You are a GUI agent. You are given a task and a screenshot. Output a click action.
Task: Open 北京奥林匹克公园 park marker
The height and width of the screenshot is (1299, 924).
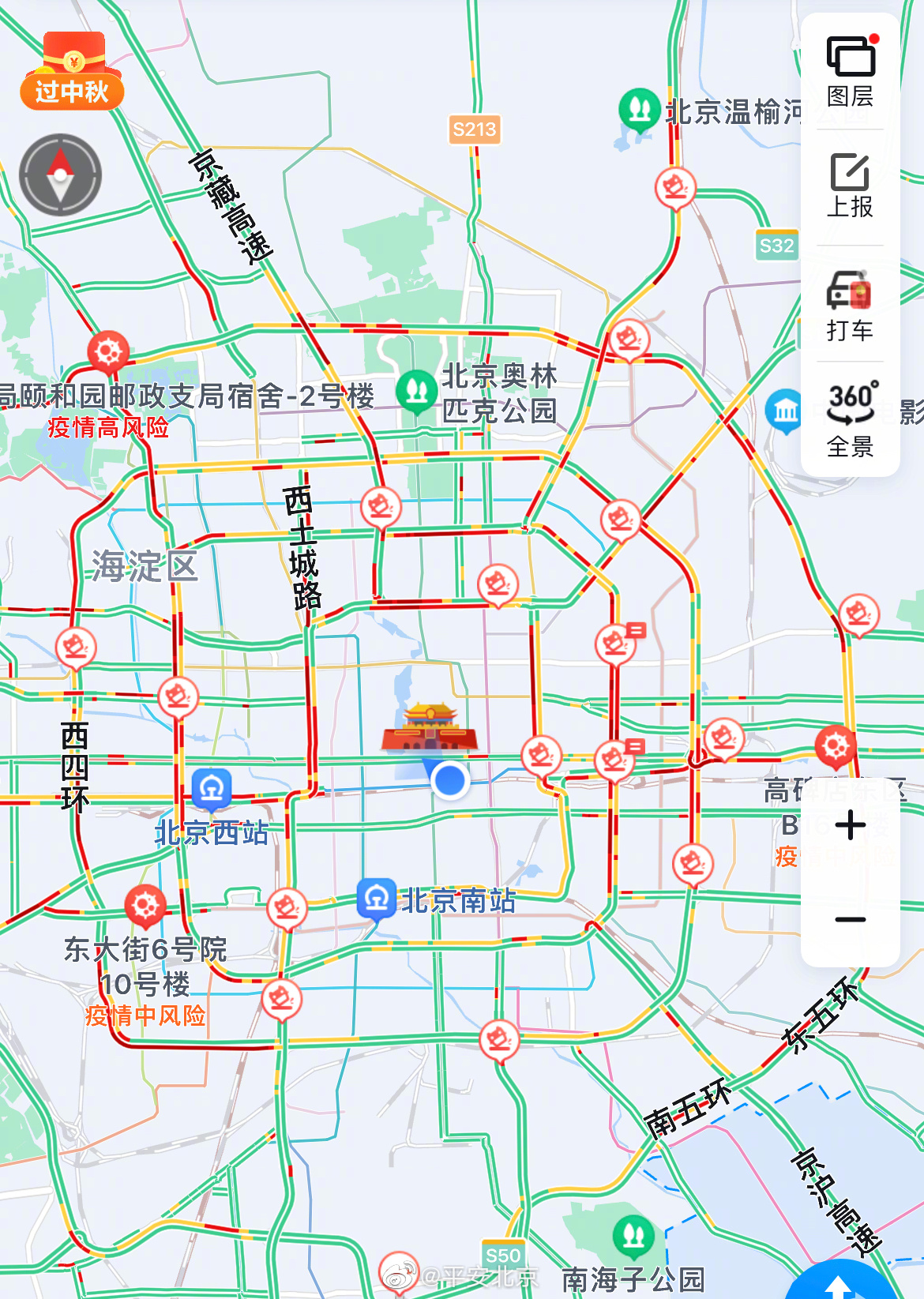417,390
